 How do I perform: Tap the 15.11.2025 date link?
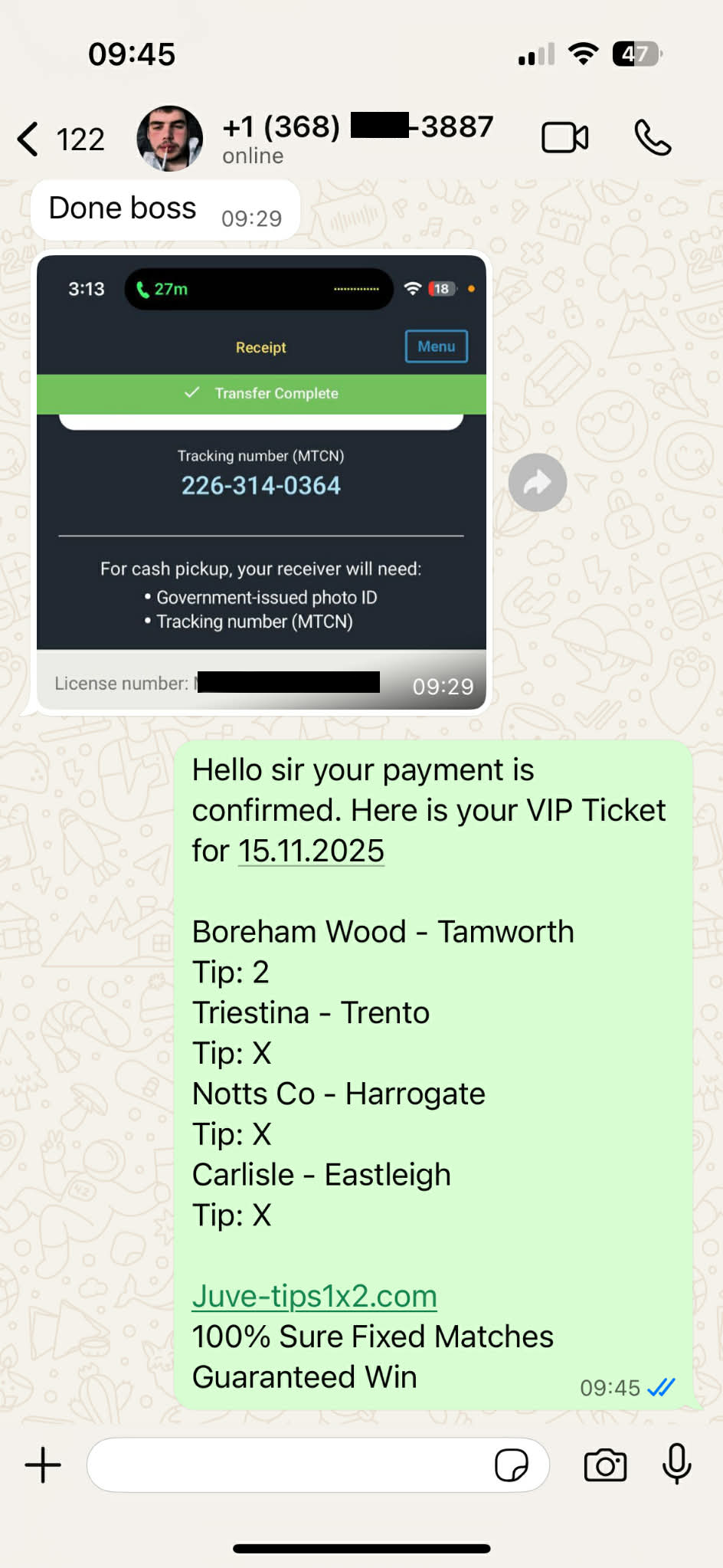point(311,851)
